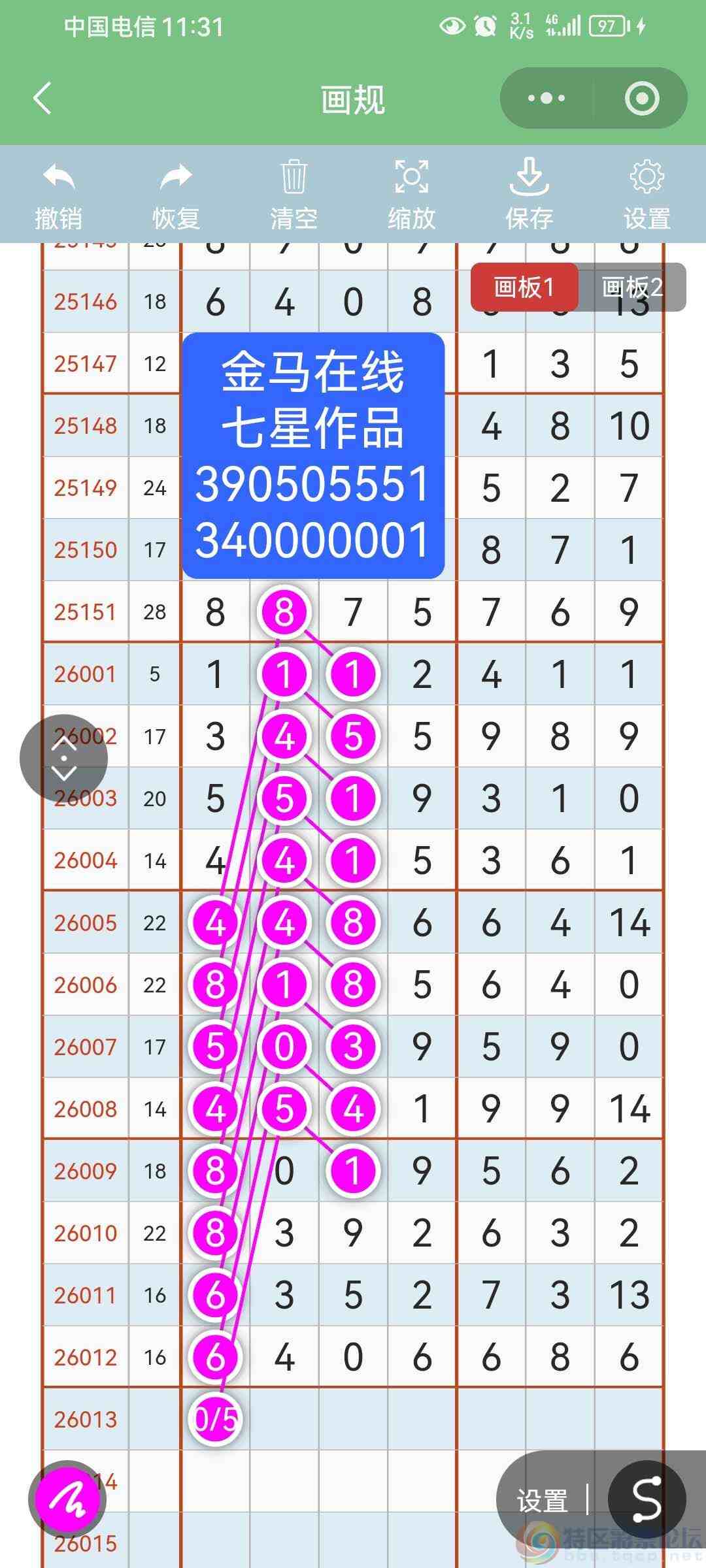Undo the last stroke with 撤销
706x1568 pixels.
[x=59, y=195]
